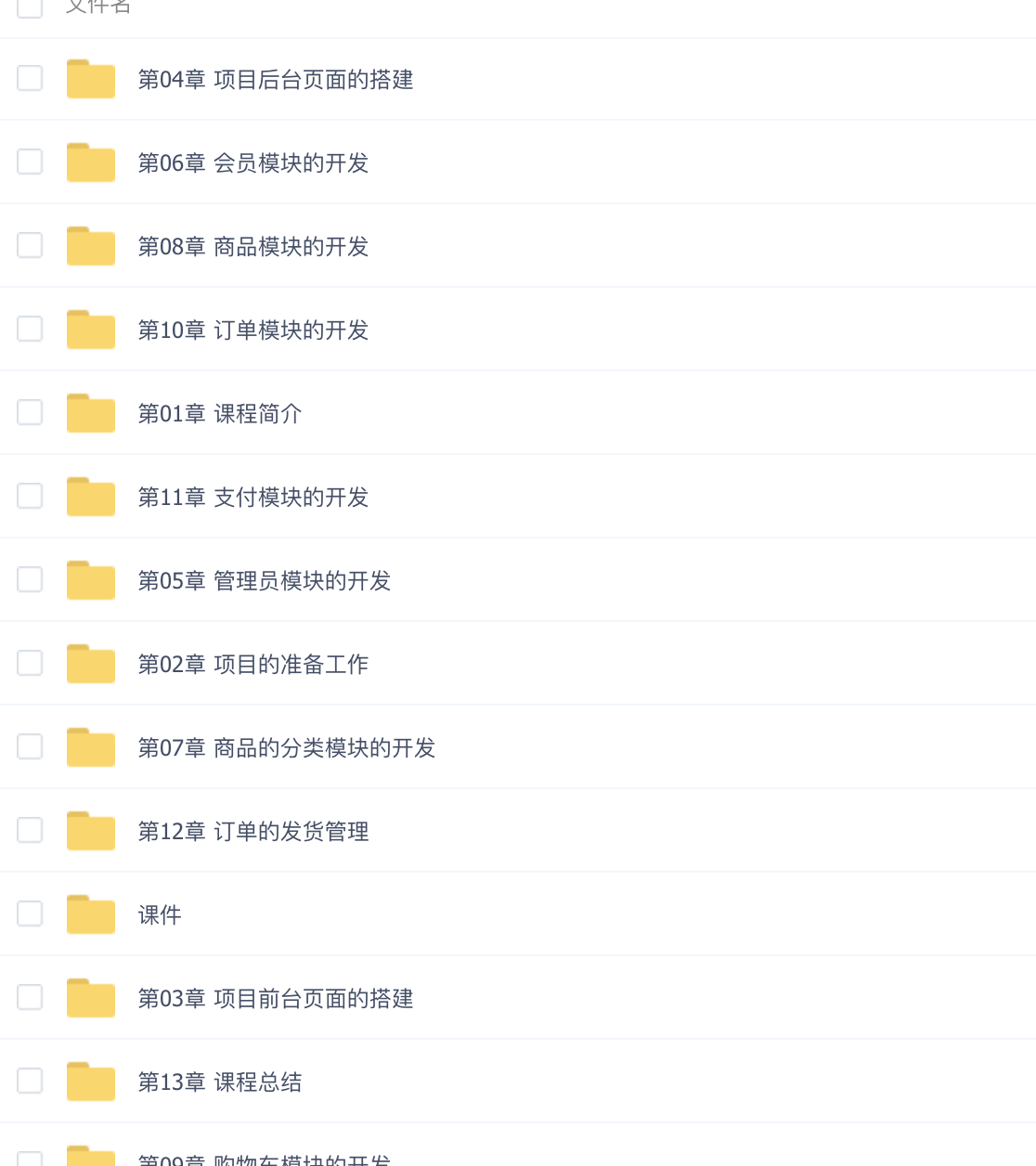Check the box beside the 课件 folder
The height and width of the screenshot is (1166, 1036).
tap(30, 913)
